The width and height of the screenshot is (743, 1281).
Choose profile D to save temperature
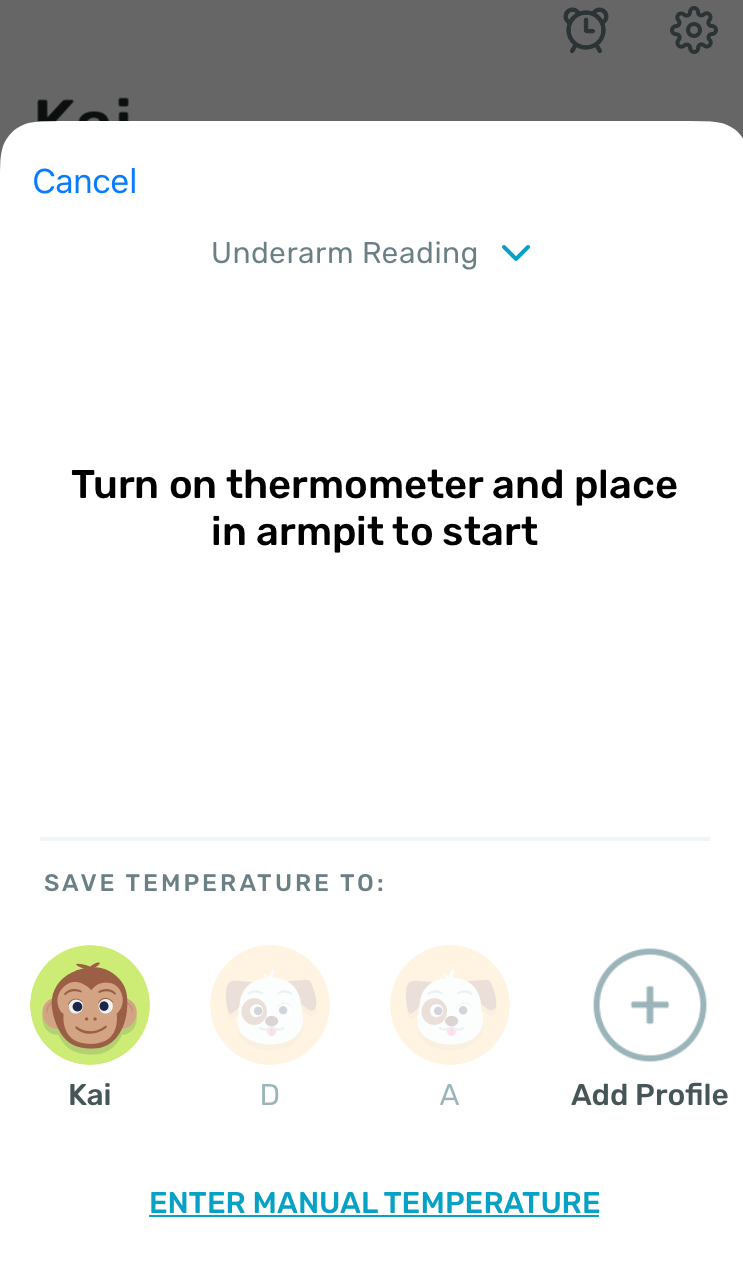[x=270, y=1005]
